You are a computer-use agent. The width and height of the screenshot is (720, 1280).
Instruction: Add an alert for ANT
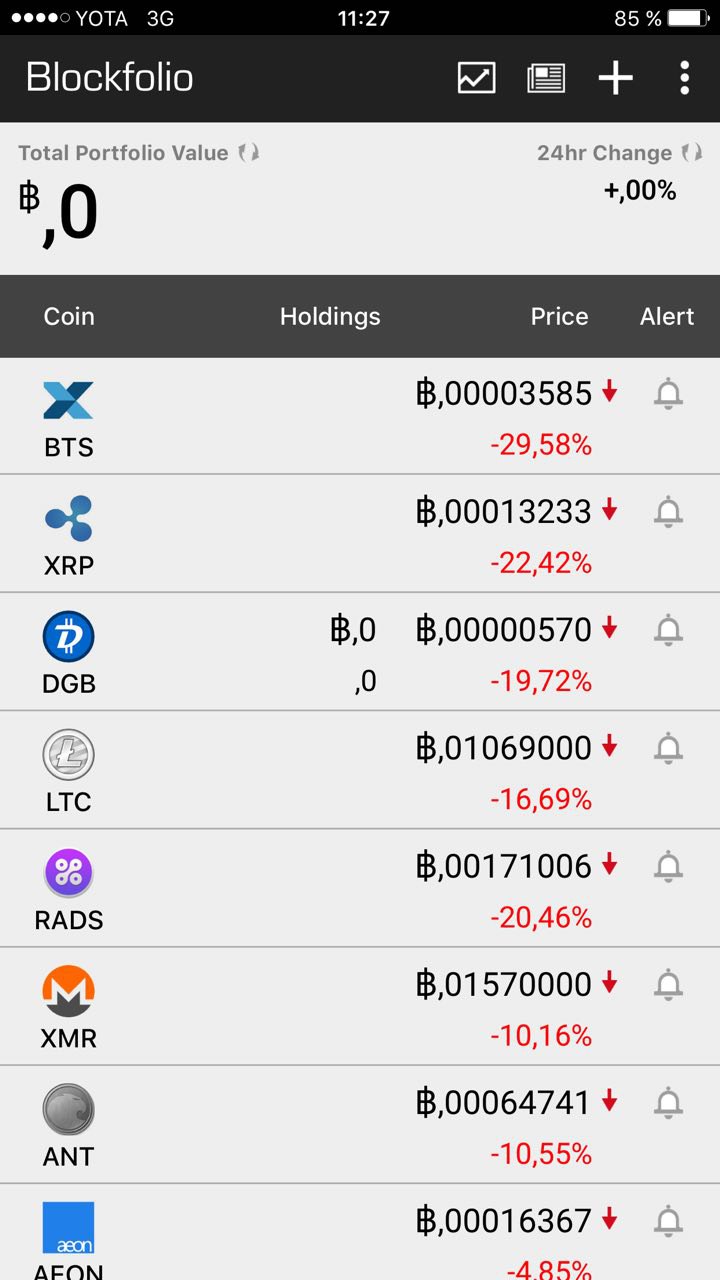click(668, 1103)
